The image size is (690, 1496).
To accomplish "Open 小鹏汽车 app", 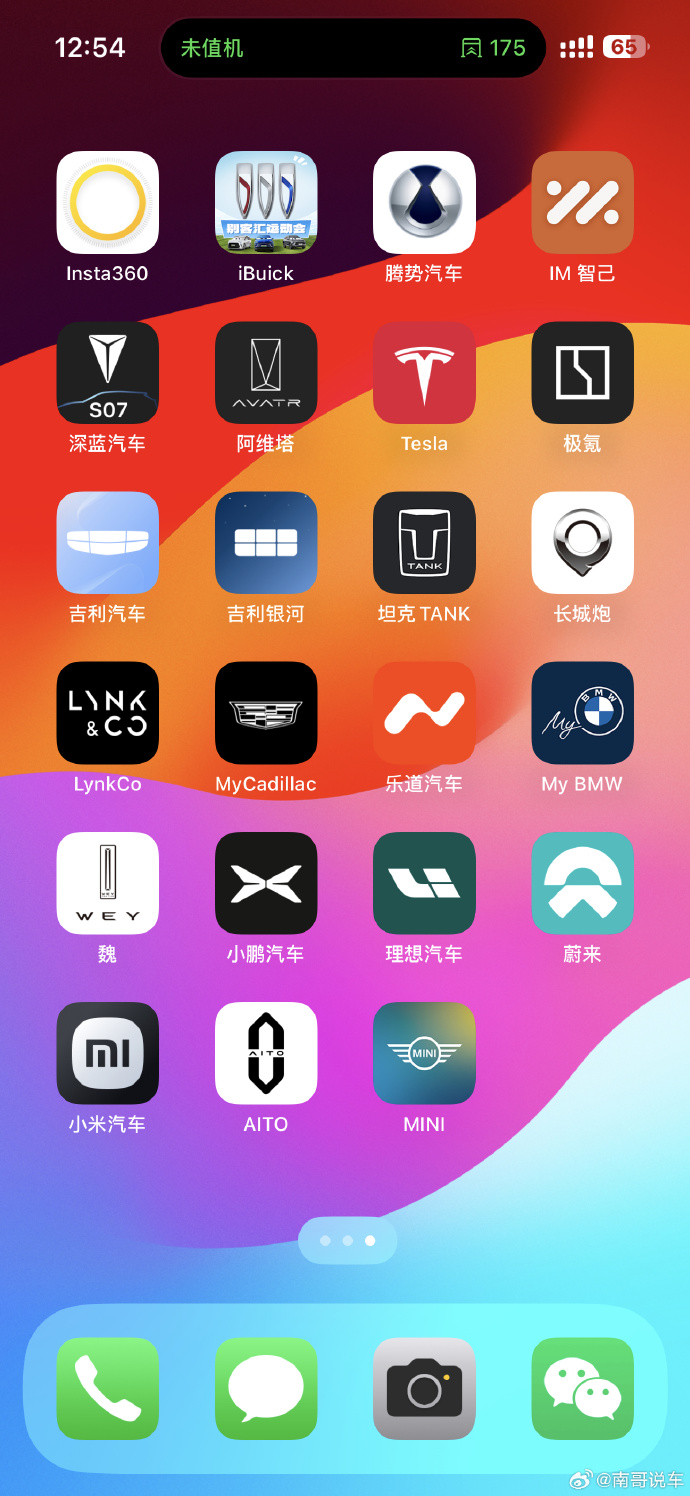I will click(x=266, y=883).
